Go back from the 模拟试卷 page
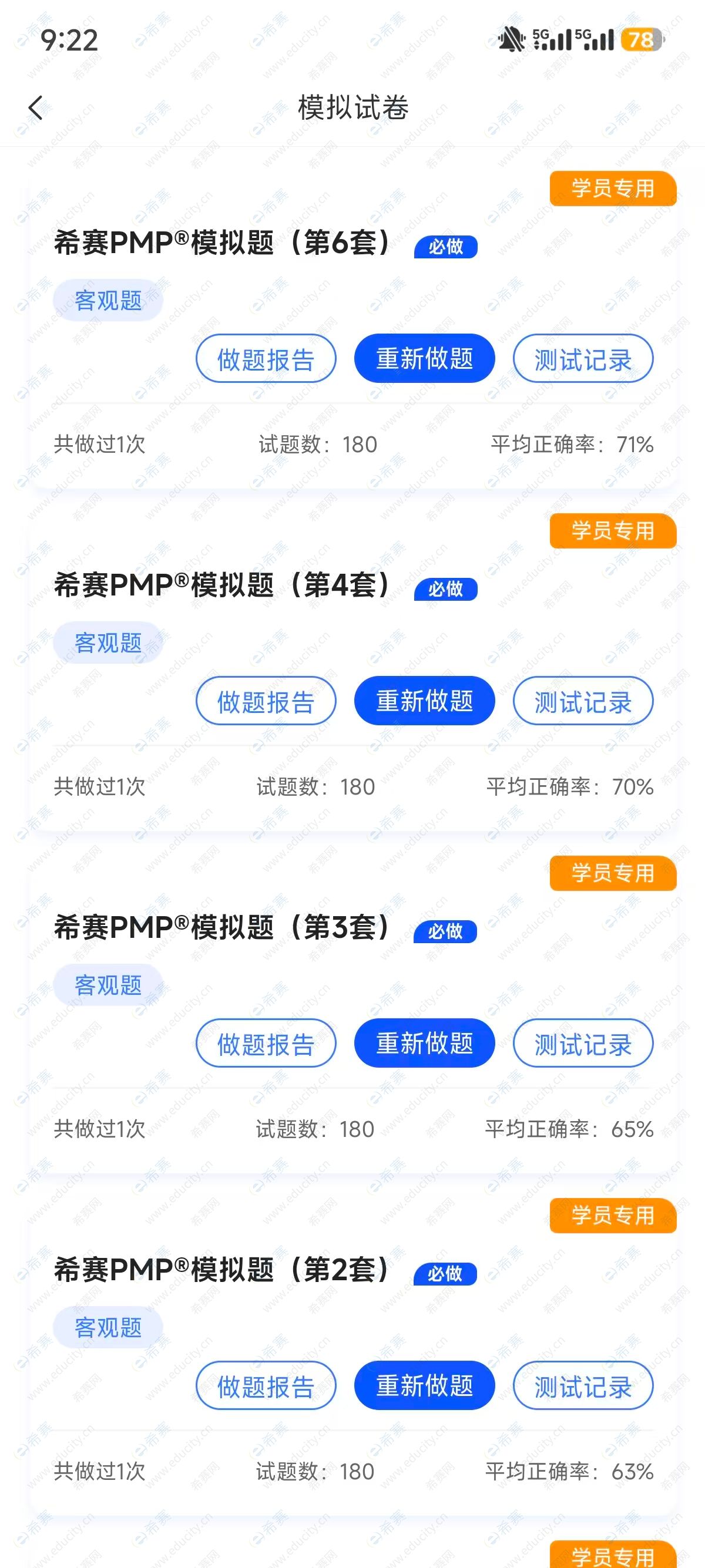705x1568 pixels. click(35, 108)
